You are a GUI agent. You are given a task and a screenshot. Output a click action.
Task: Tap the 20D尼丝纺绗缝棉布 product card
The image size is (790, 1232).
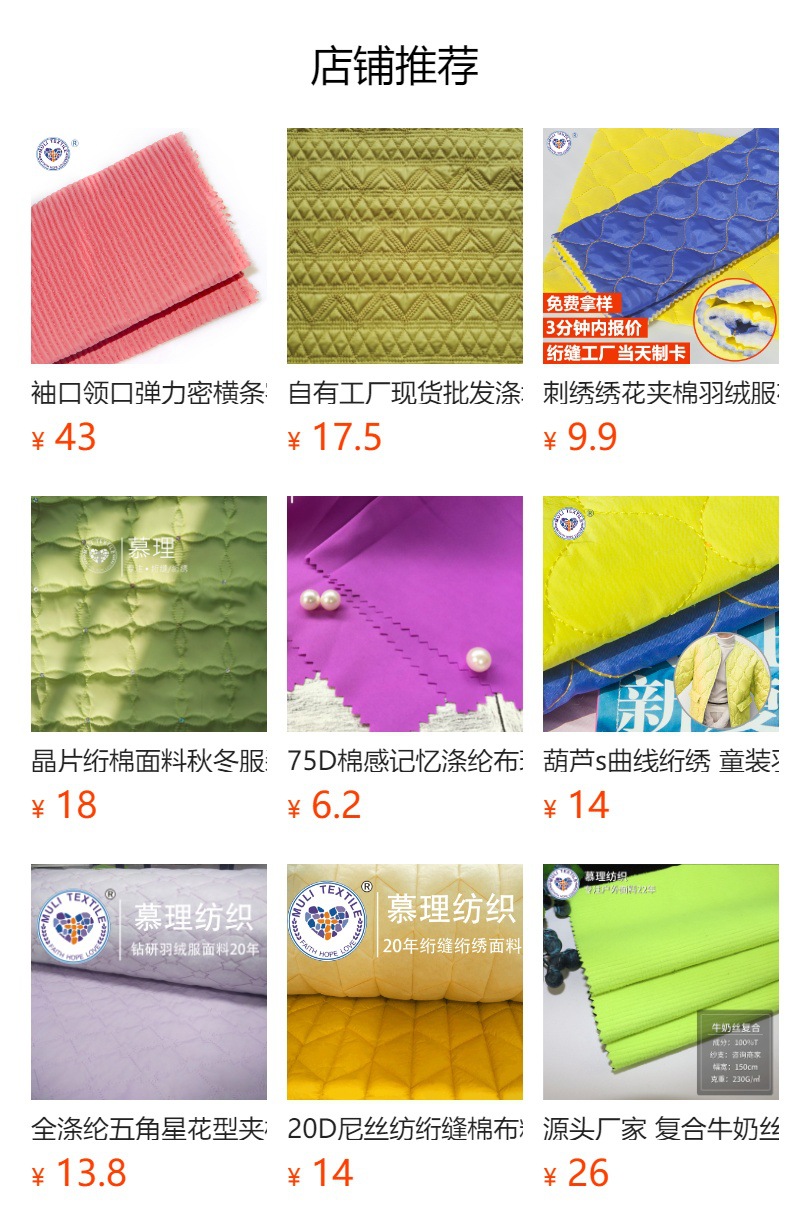tap(404, 982)
